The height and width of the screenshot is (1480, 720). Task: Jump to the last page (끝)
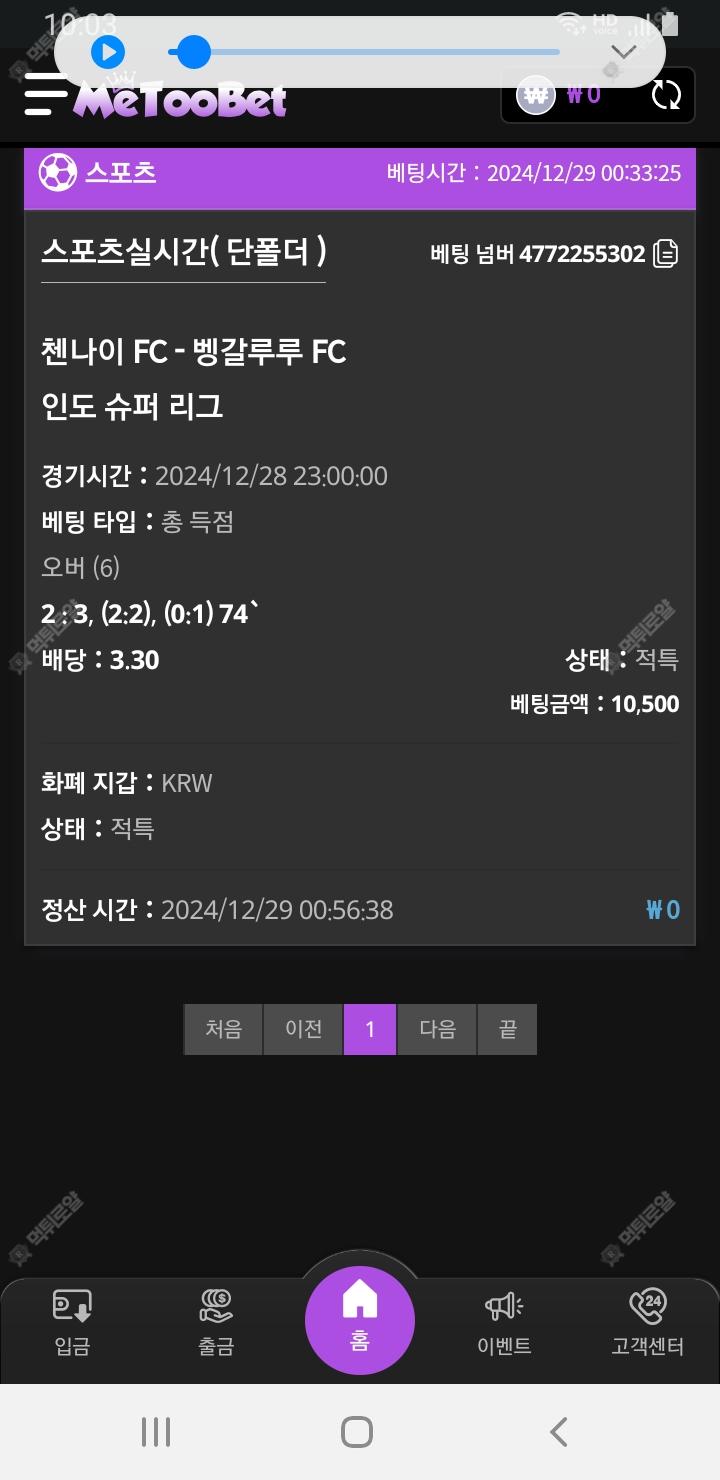[507, 1029]
